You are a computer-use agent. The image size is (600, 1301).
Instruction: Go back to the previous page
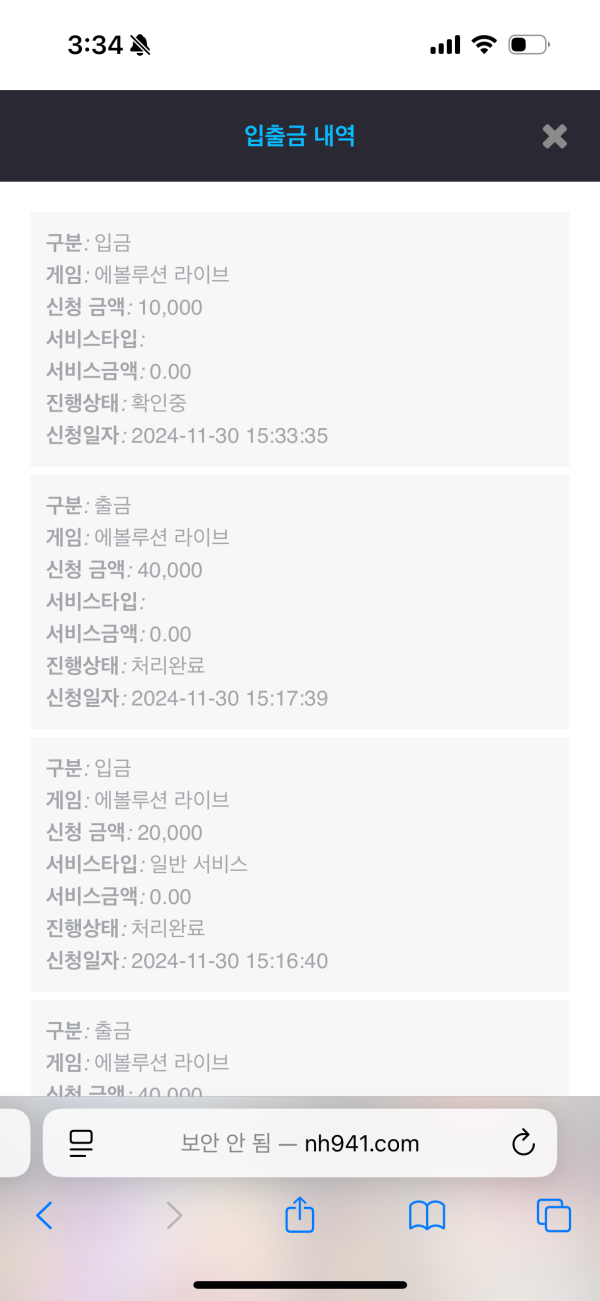tap(44, 1215)
